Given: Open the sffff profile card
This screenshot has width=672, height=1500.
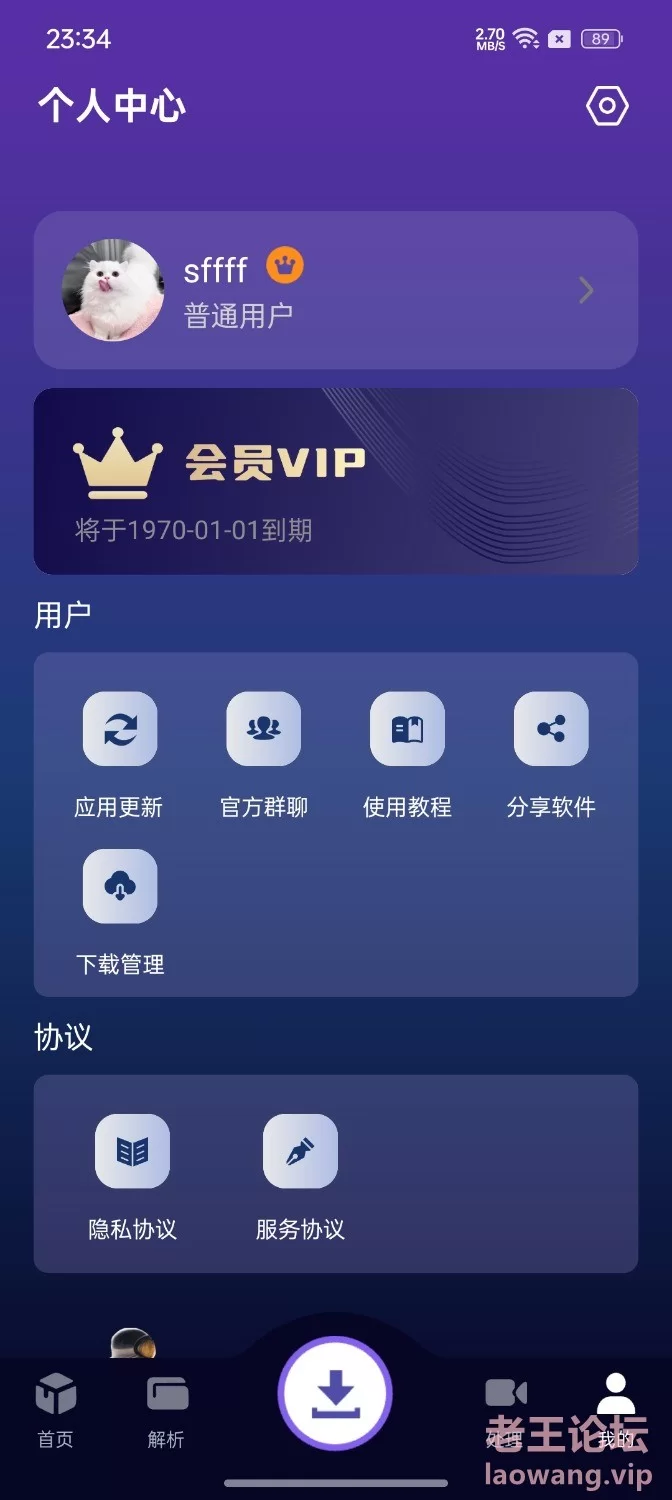Looking at the screenshot, I should click(x=336, y=290).
